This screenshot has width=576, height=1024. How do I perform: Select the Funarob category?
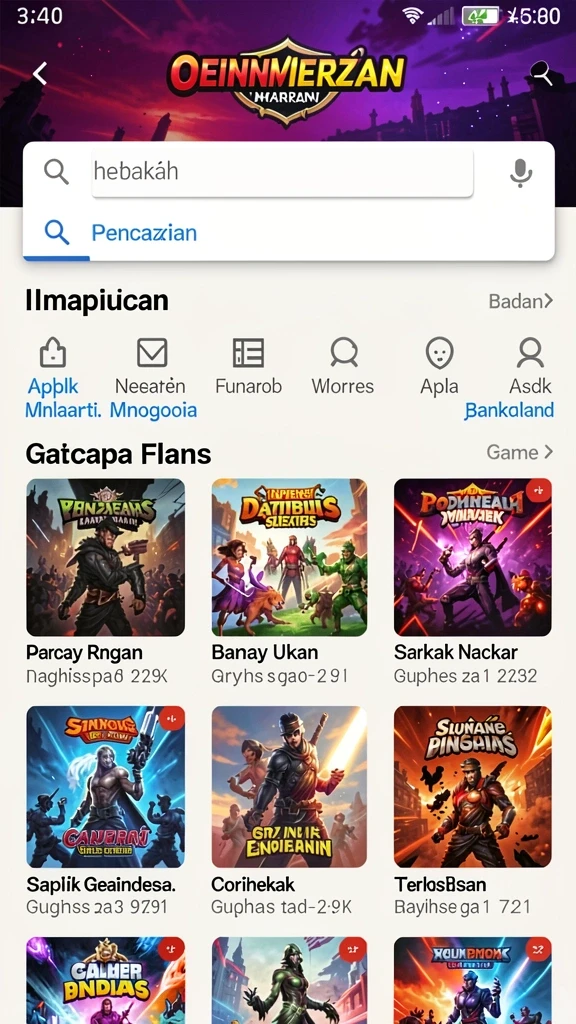point(248,367)
